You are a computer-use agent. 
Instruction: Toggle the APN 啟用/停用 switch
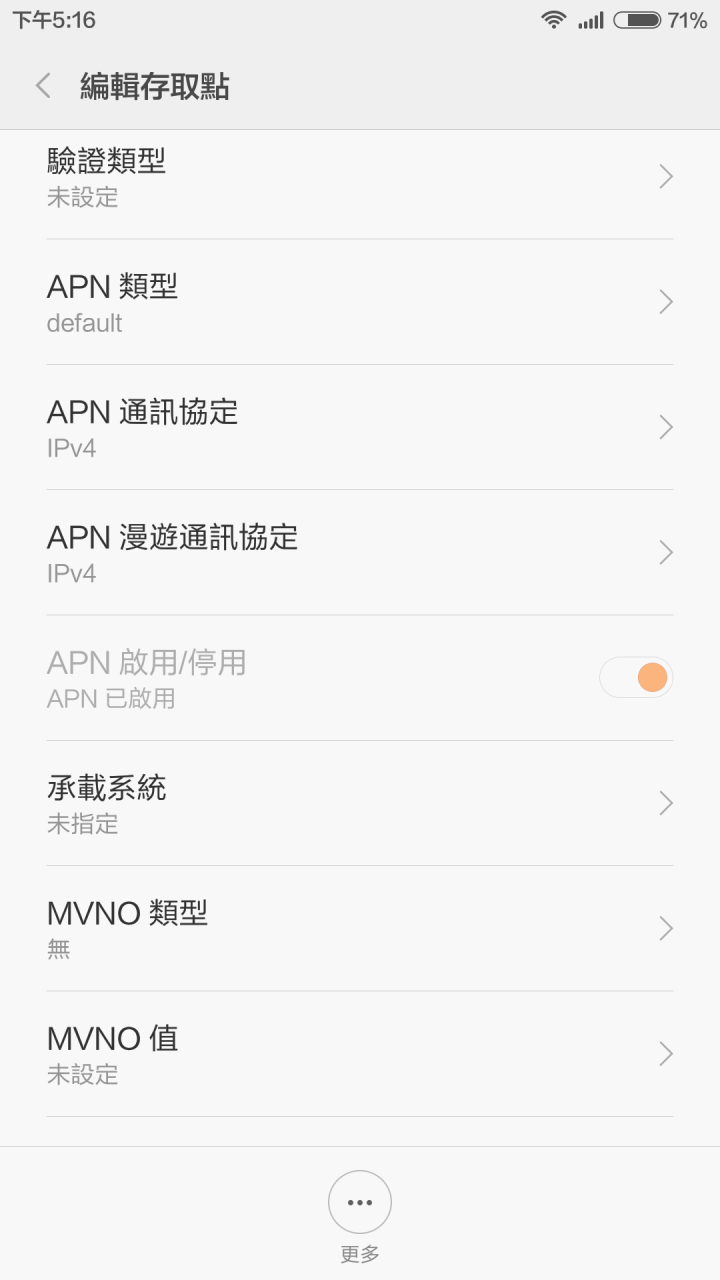point(636,678)
